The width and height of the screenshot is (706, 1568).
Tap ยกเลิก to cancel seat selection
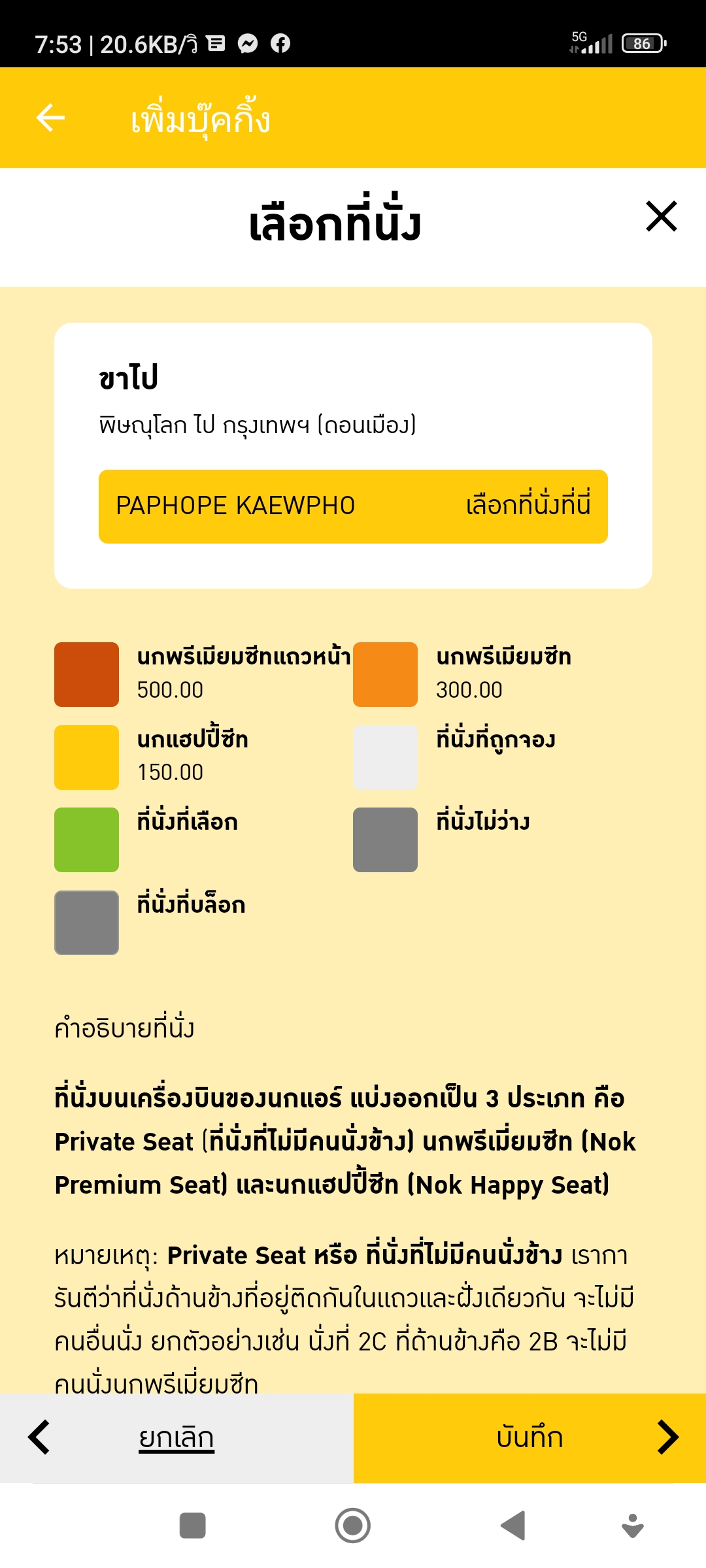[176, 1438]
